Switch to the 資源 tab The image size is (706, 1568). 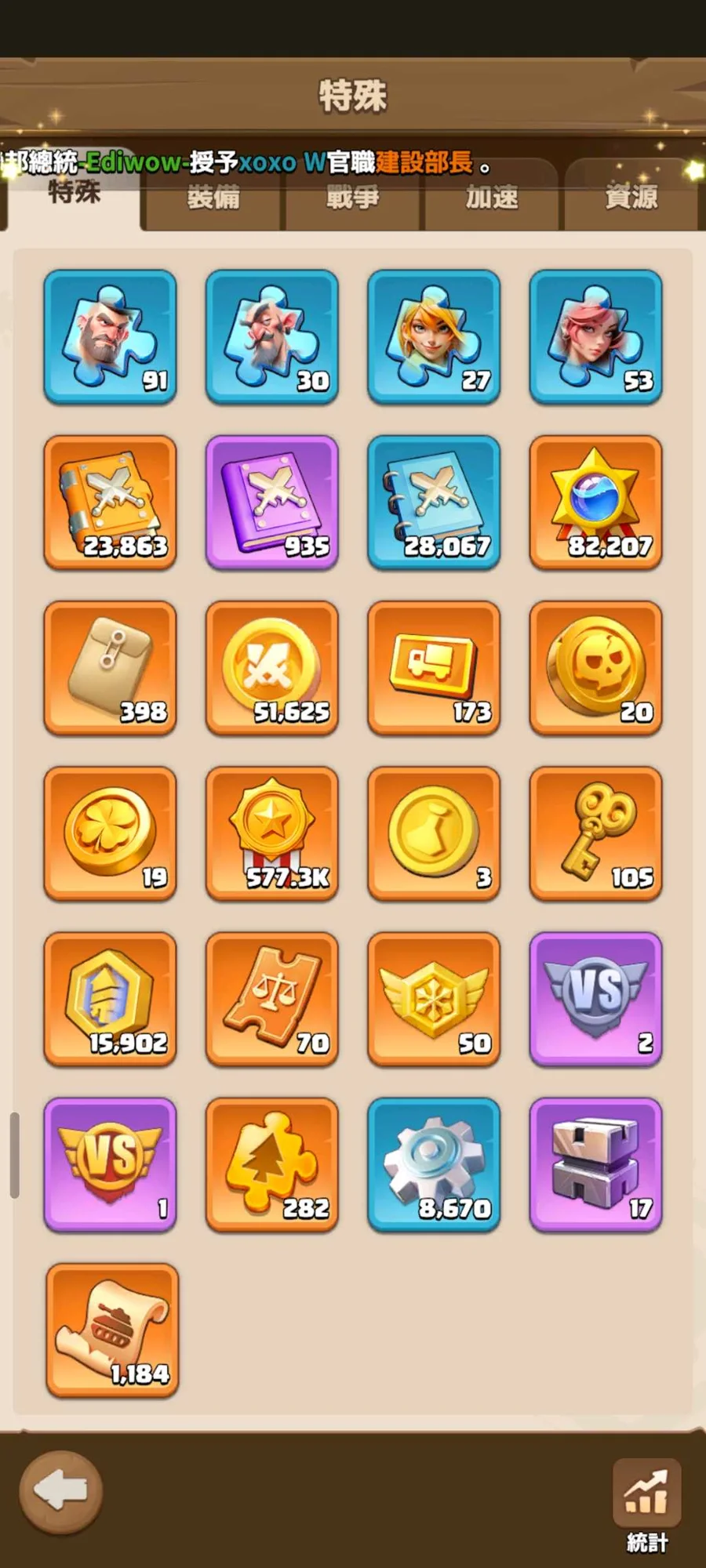tap(631, 198)
